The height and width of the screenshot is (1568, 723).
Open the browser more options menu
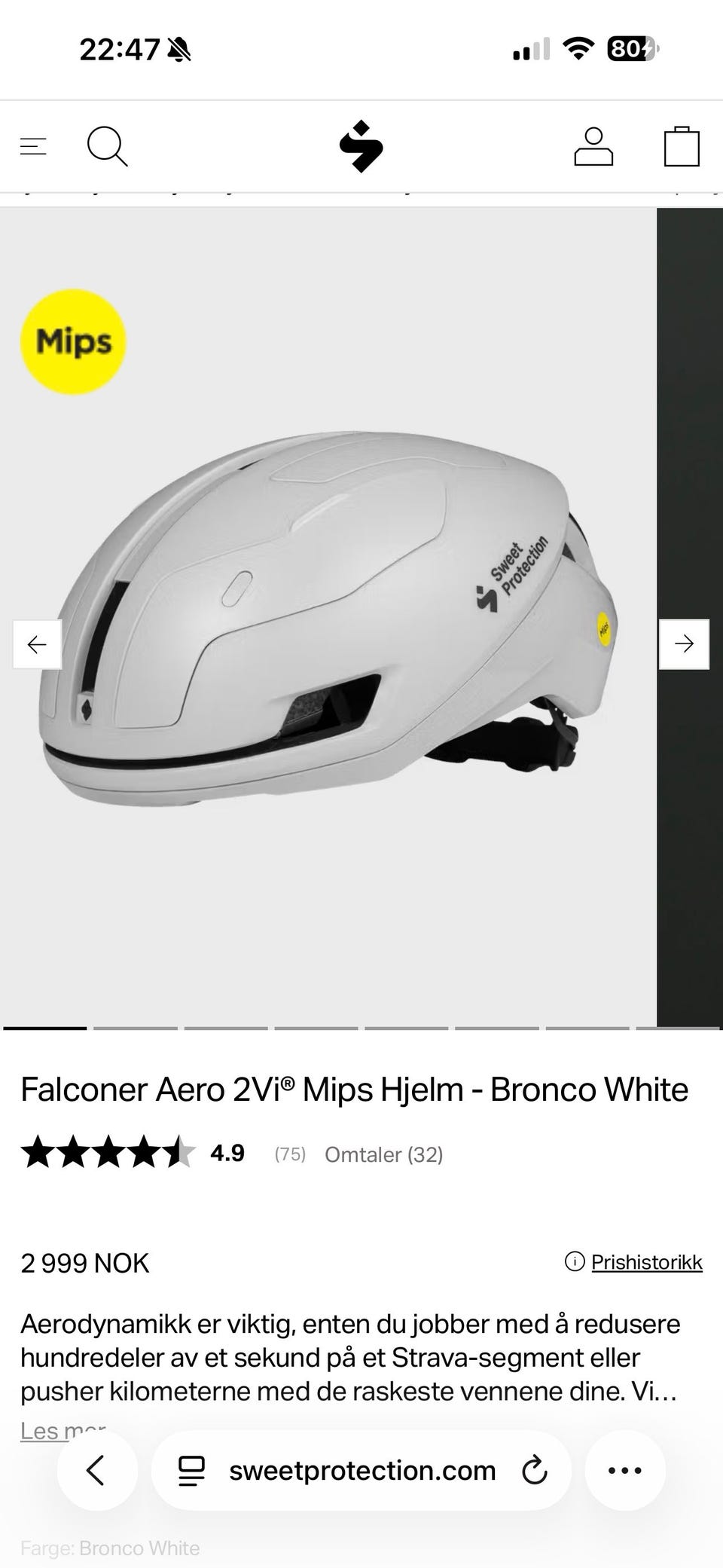point(625,1470)
